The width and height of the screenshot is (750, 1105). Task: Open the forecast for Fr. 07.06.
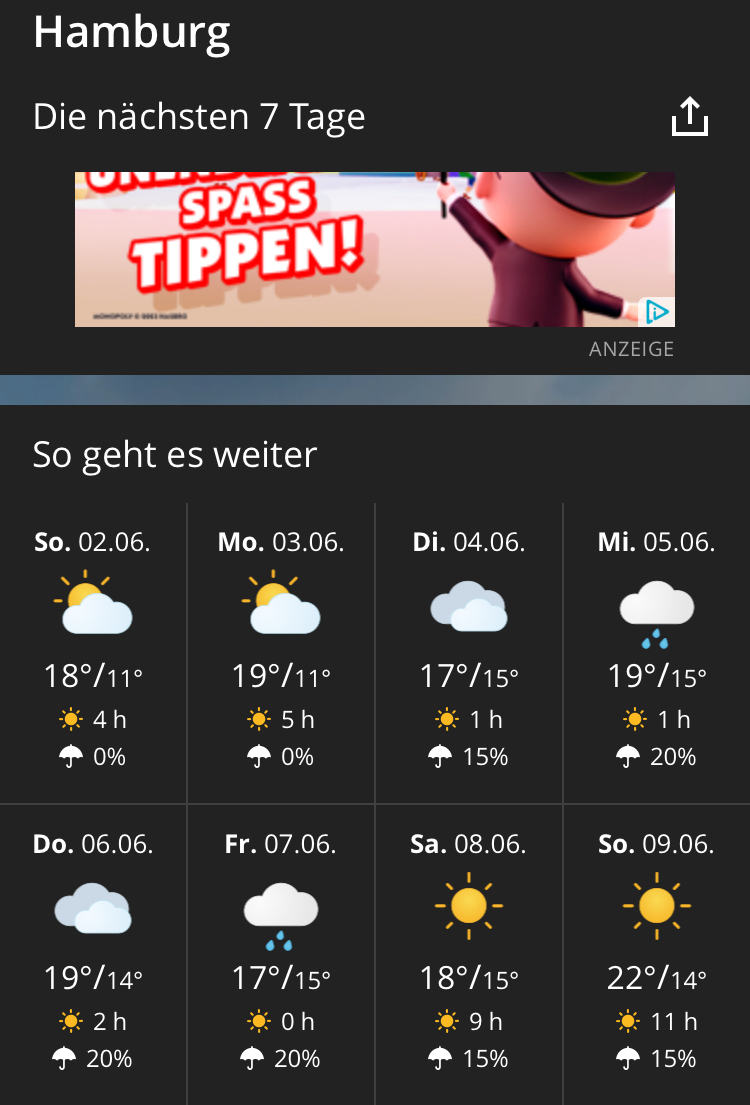[x=281, y=953]
